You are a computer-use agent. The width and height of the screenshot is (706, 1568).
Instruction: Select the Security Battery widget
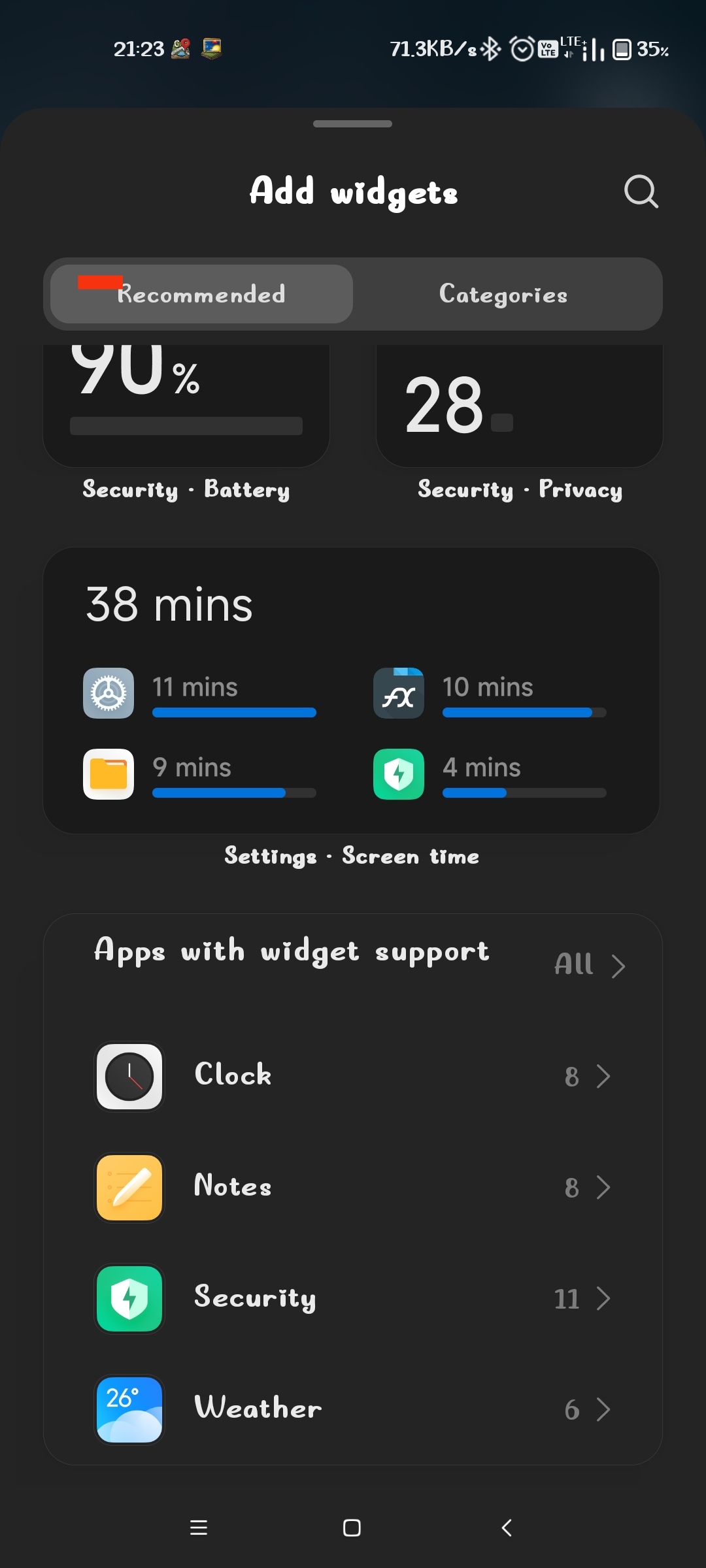[186, 406]
